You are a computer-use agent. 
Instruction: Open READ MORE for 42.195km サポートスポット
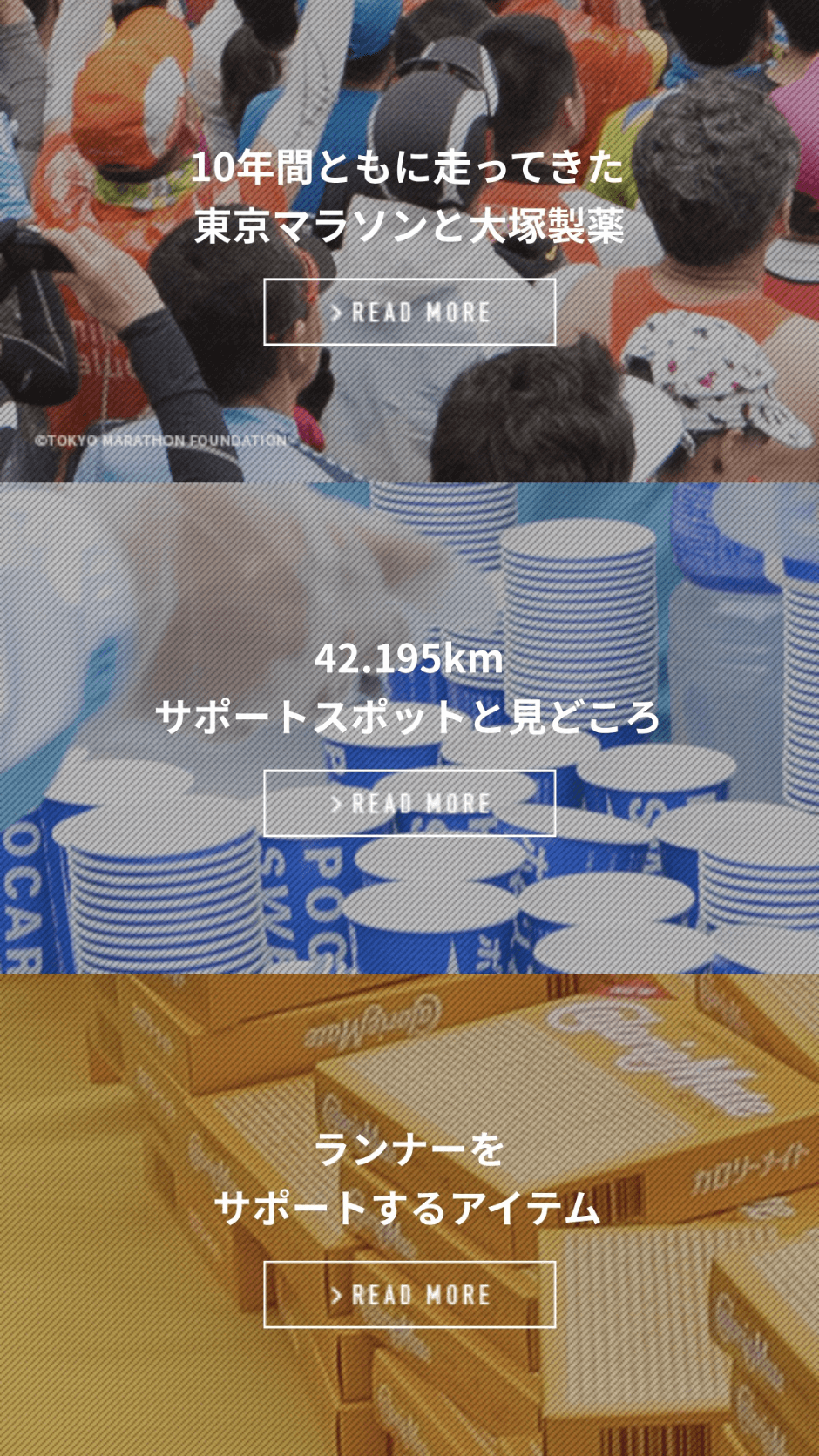tap(409, 803)
